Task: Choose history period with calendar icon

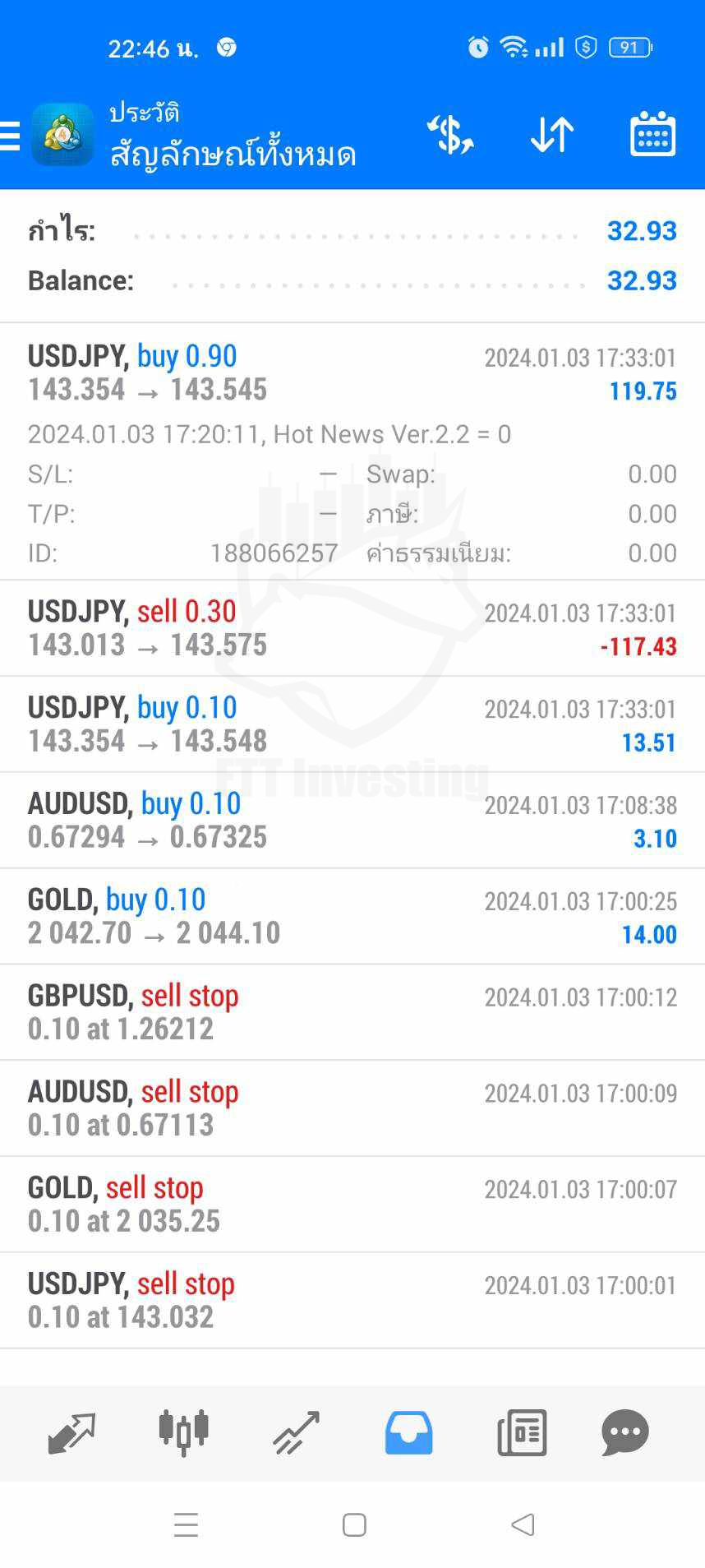Action: point(652,134)
